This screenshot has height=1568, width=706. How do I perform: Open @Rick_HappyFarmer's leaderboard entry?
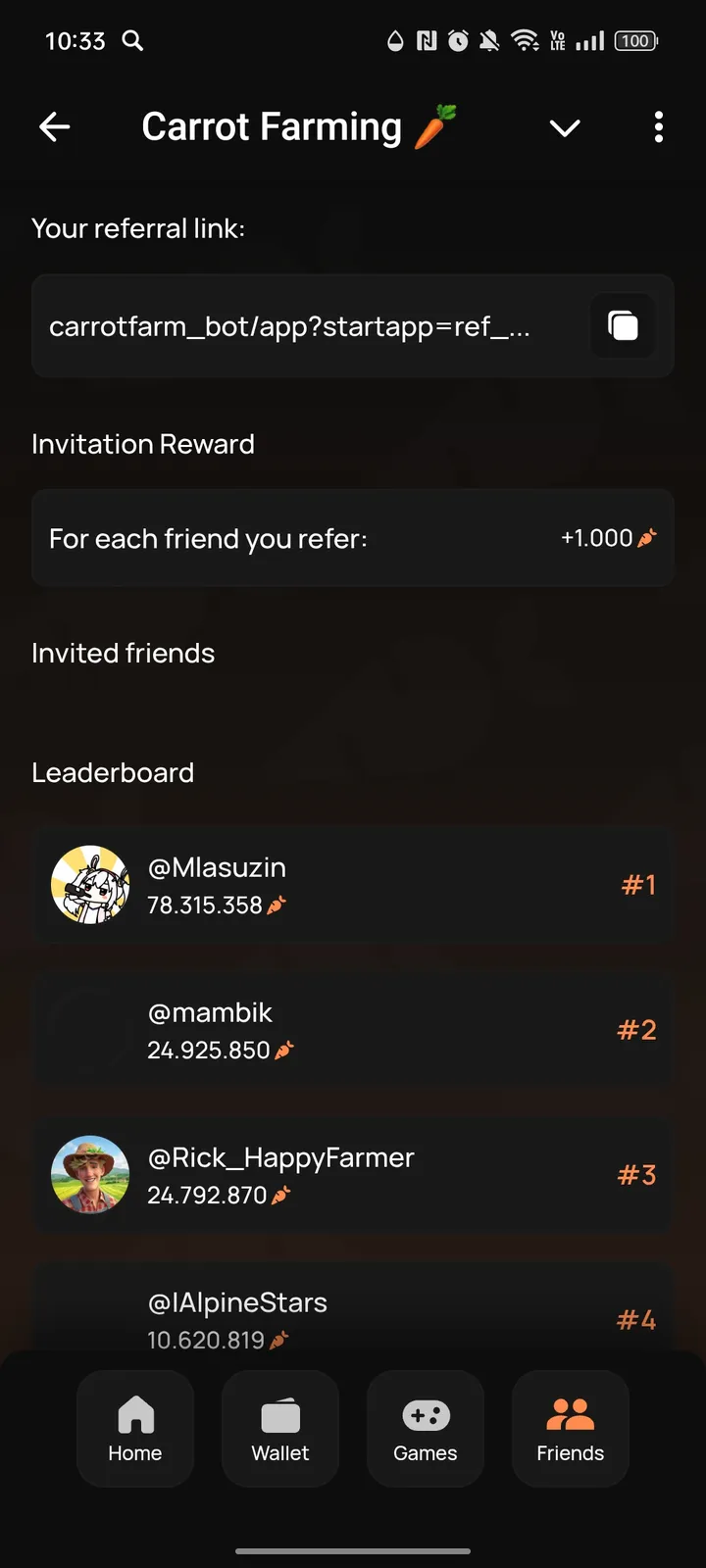click(353, 1175)
